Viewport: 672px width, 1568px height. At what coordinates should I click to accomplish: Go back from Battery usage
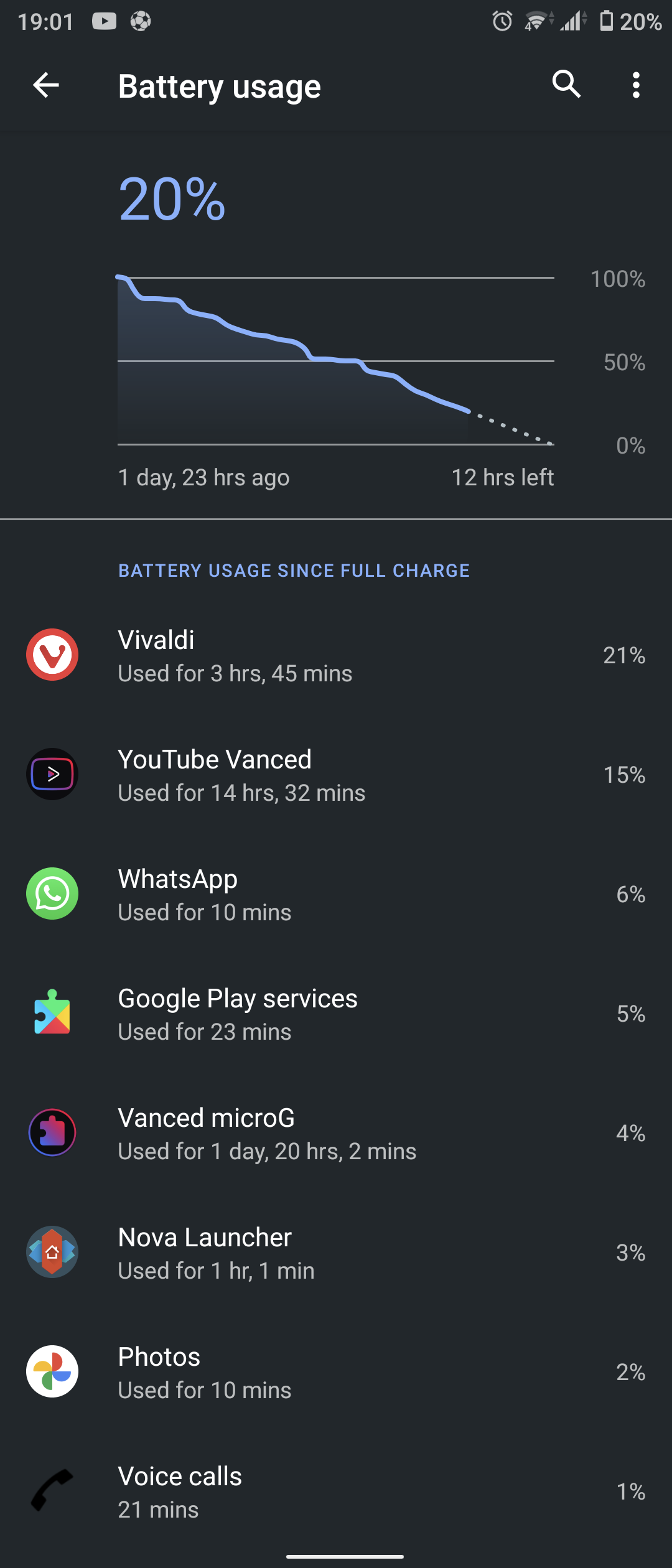tap(46, 85)
